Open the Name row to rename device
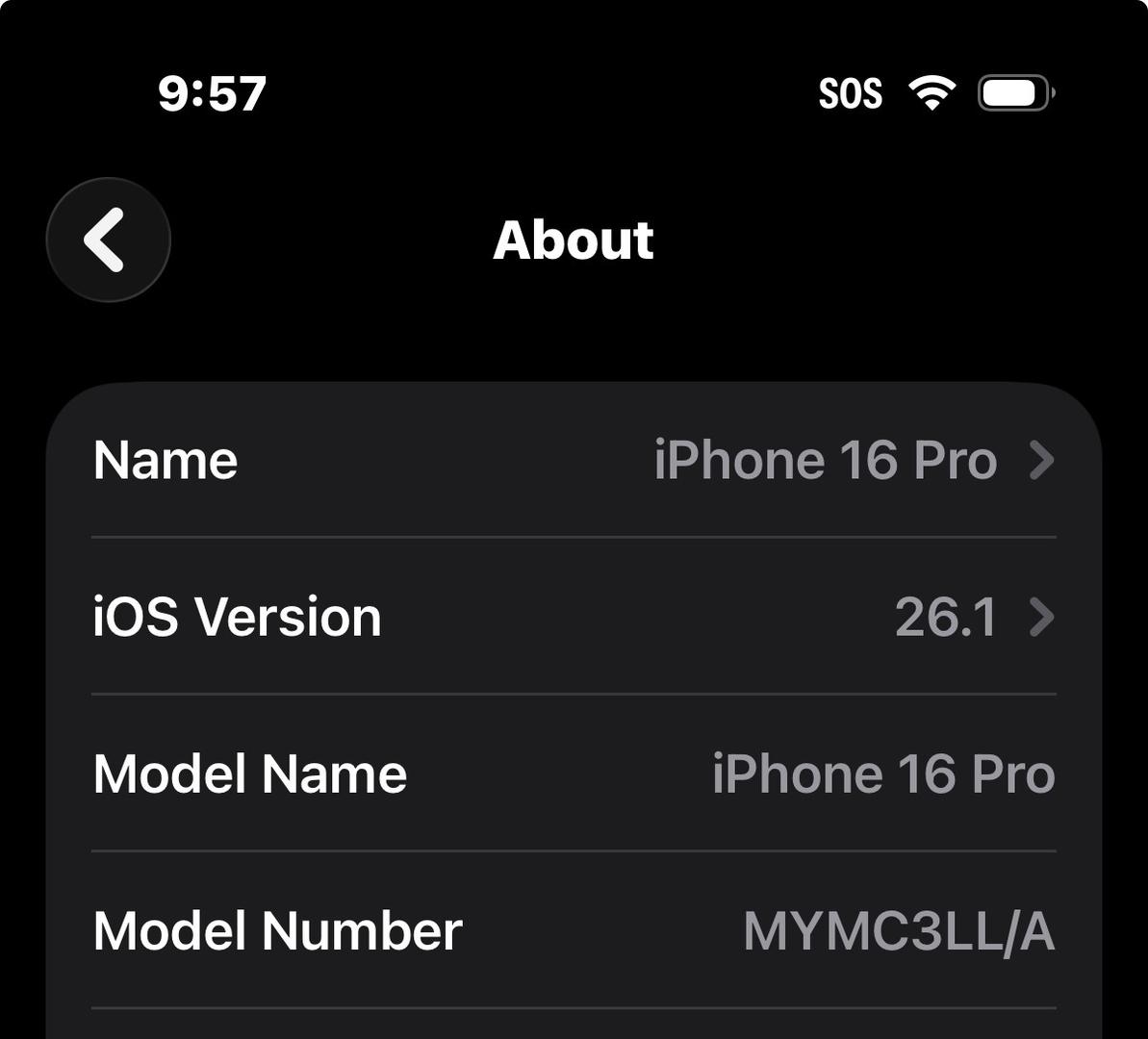The width and height of the screenshot is (1148, 1039). (x=574, y=460)
